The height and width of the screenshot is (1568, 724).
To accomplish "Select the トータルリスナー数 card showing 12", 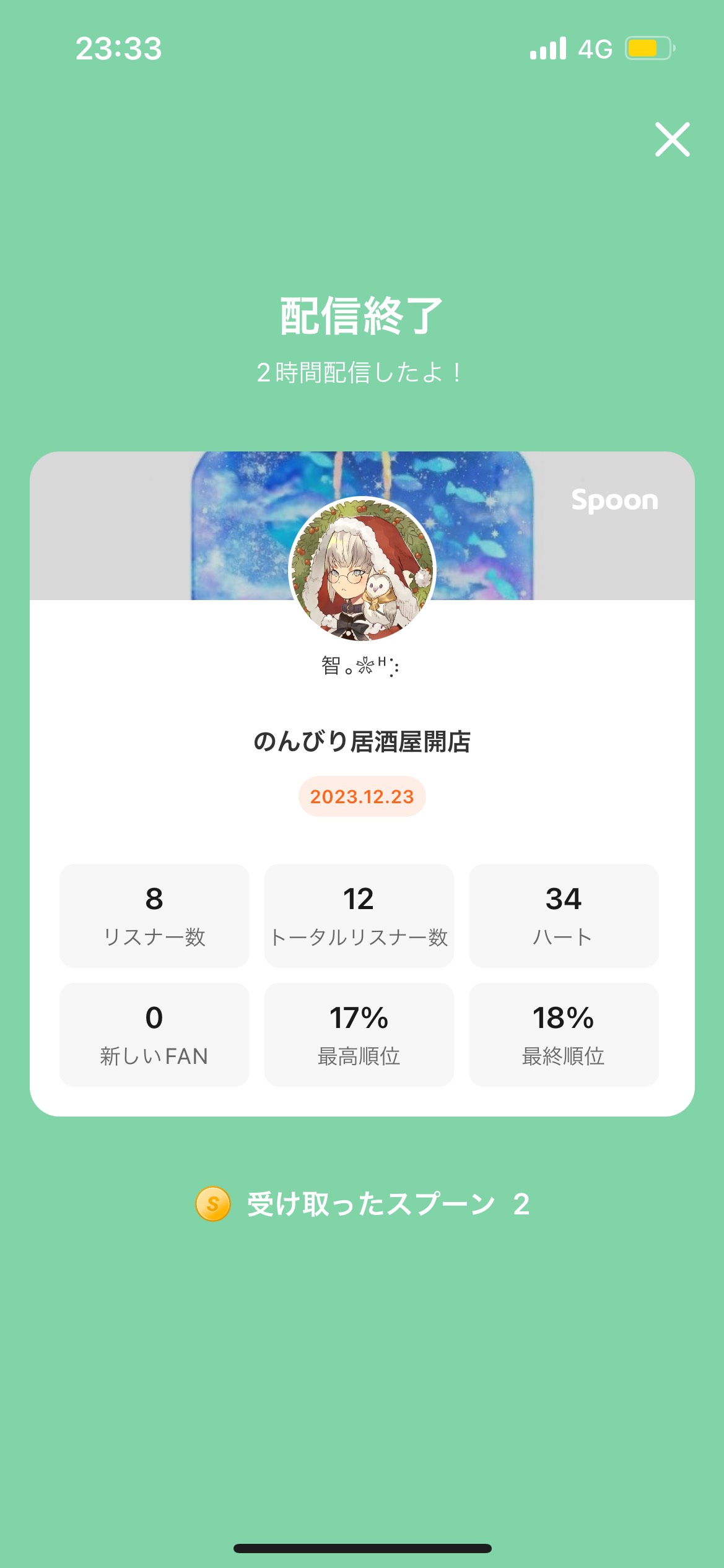I will click(359, 917).
